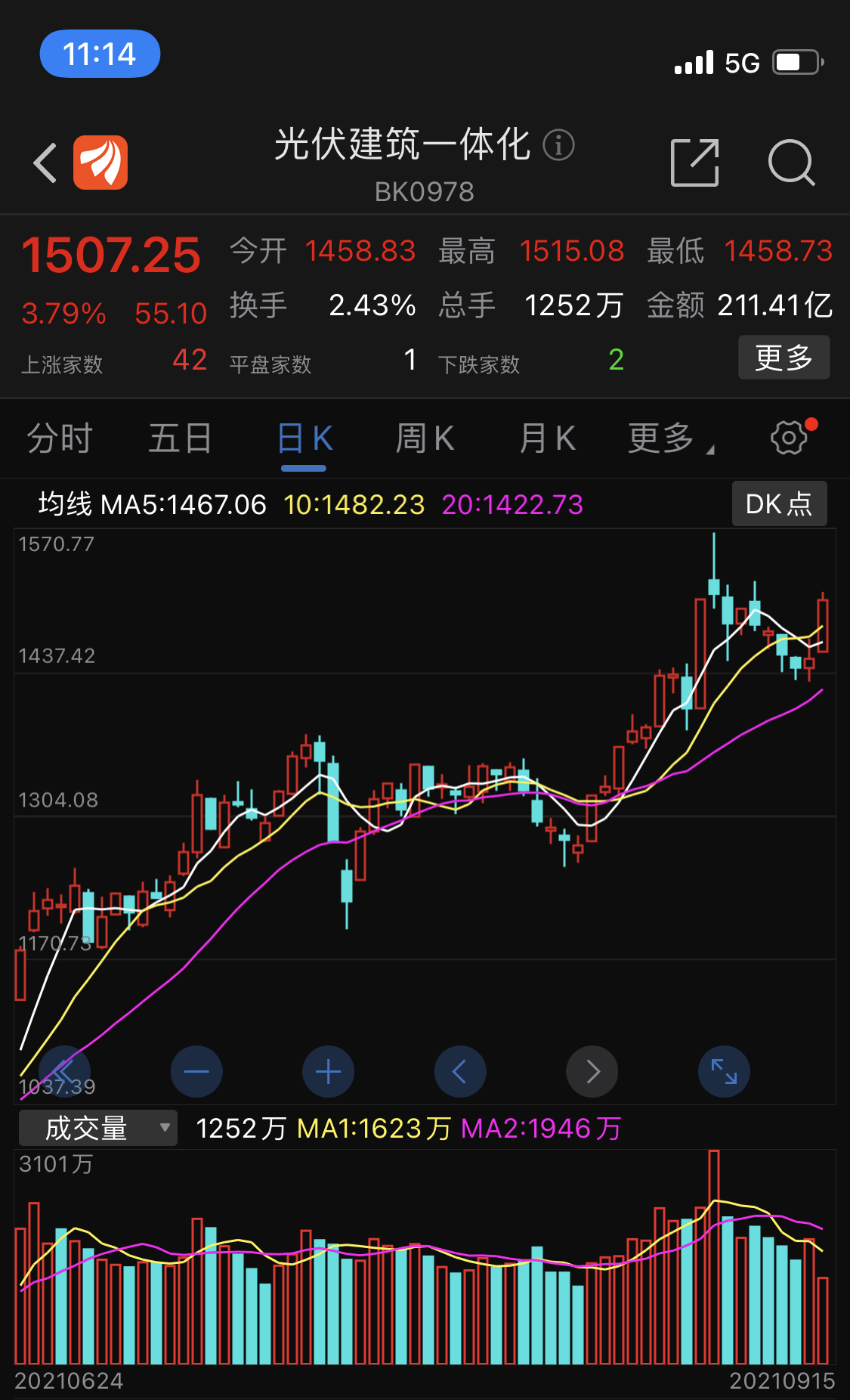Open chart settings gear icon

790,437
